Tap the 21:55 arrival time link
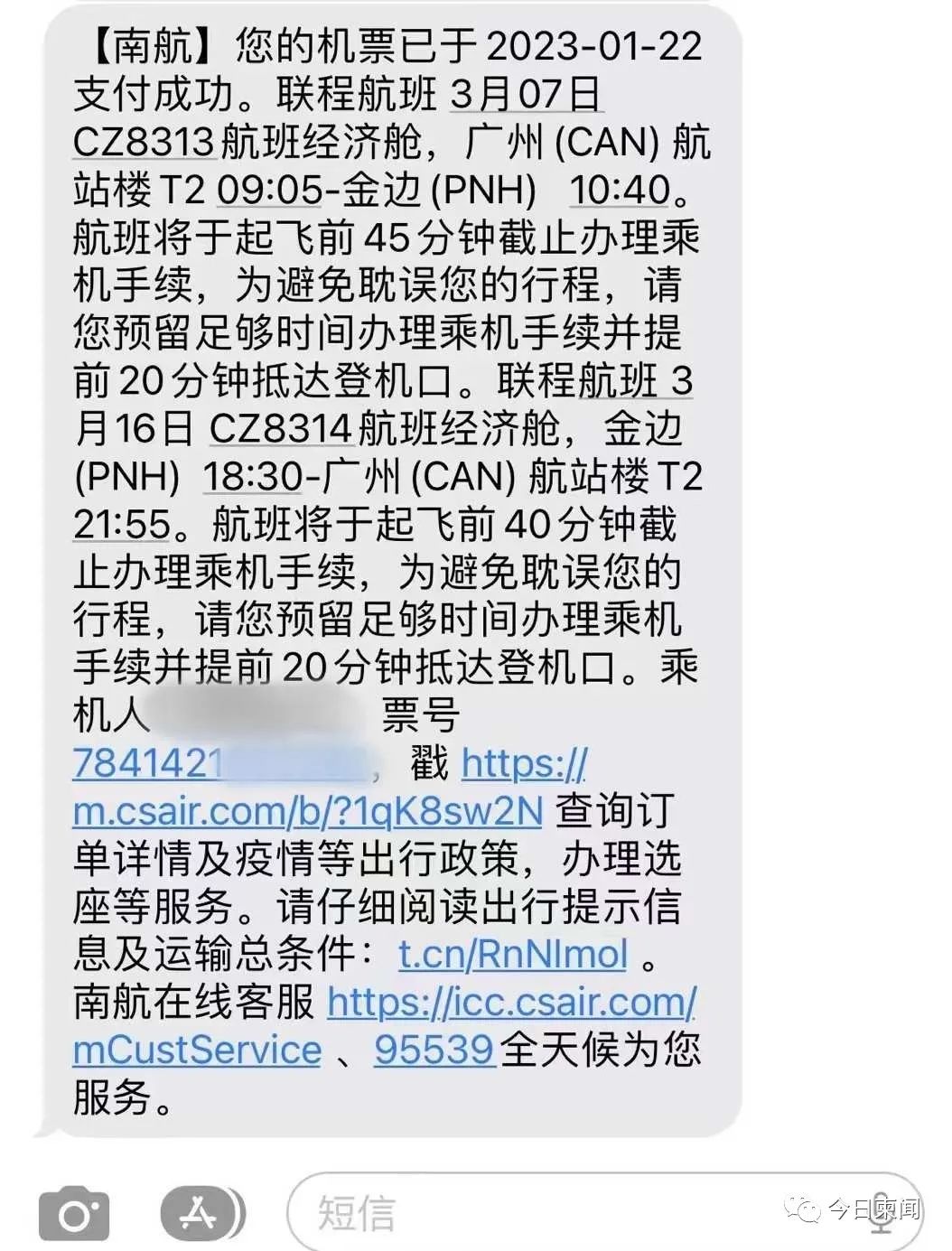Viewport: 952px width, 1251px height. [x=121, y=525]
